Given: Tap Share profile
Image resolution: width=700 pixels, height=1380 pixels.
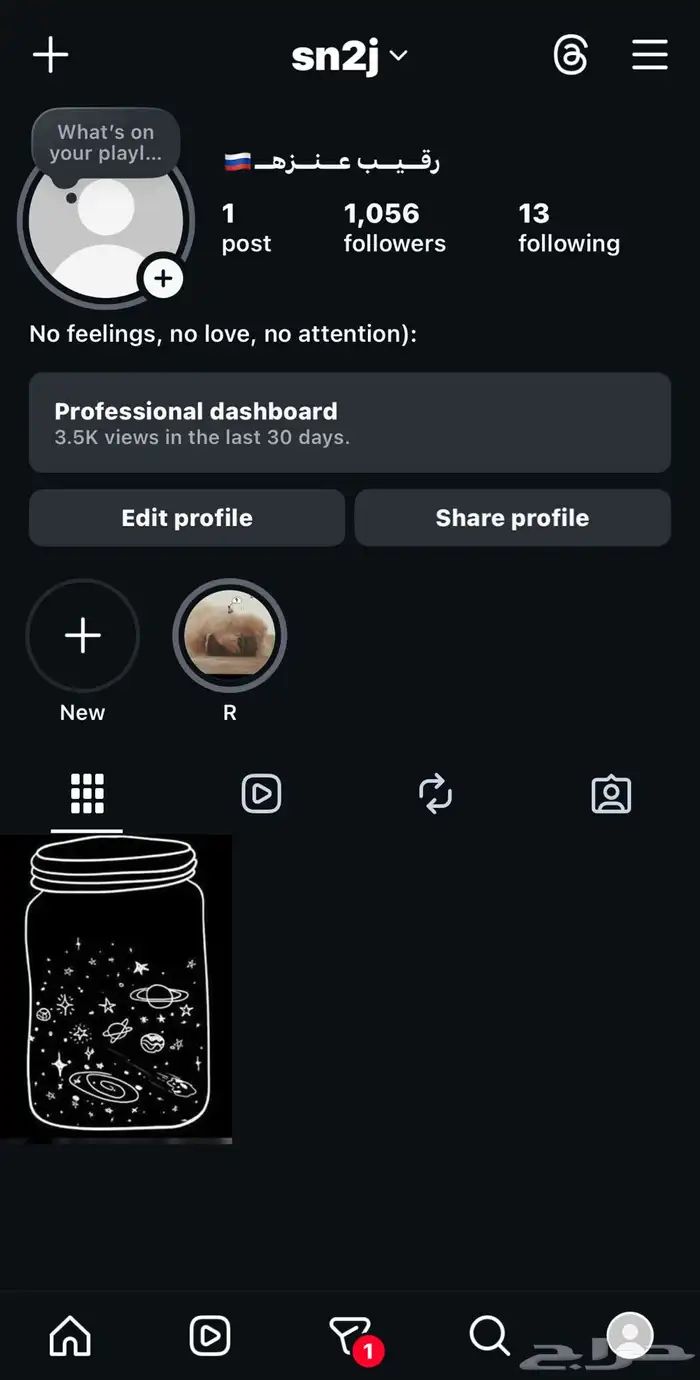Looking at the screenshot, I should tap(512, 518).
